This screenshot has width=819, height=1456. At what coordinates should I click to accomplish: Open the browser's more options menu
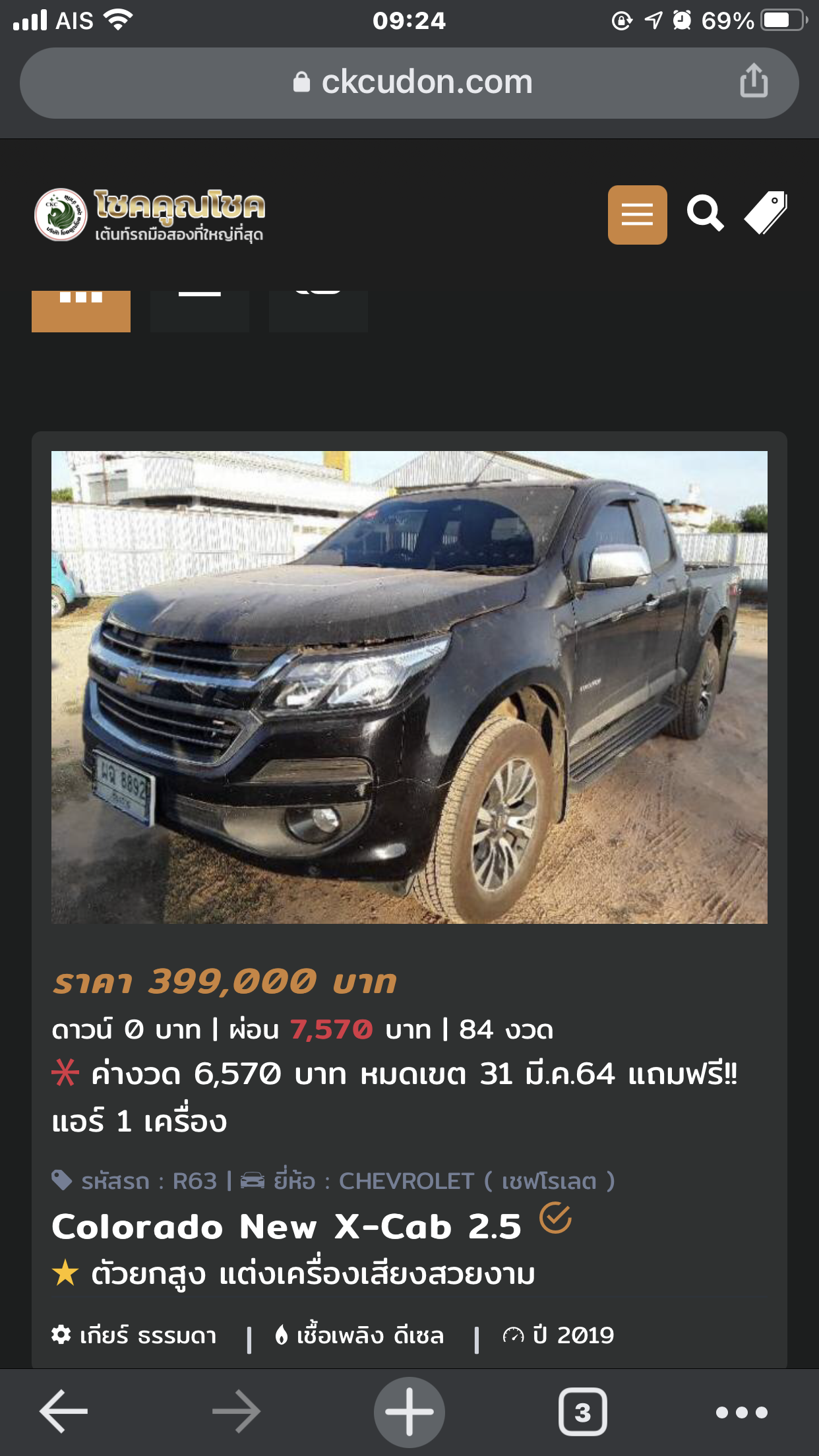click(742, 1412)
